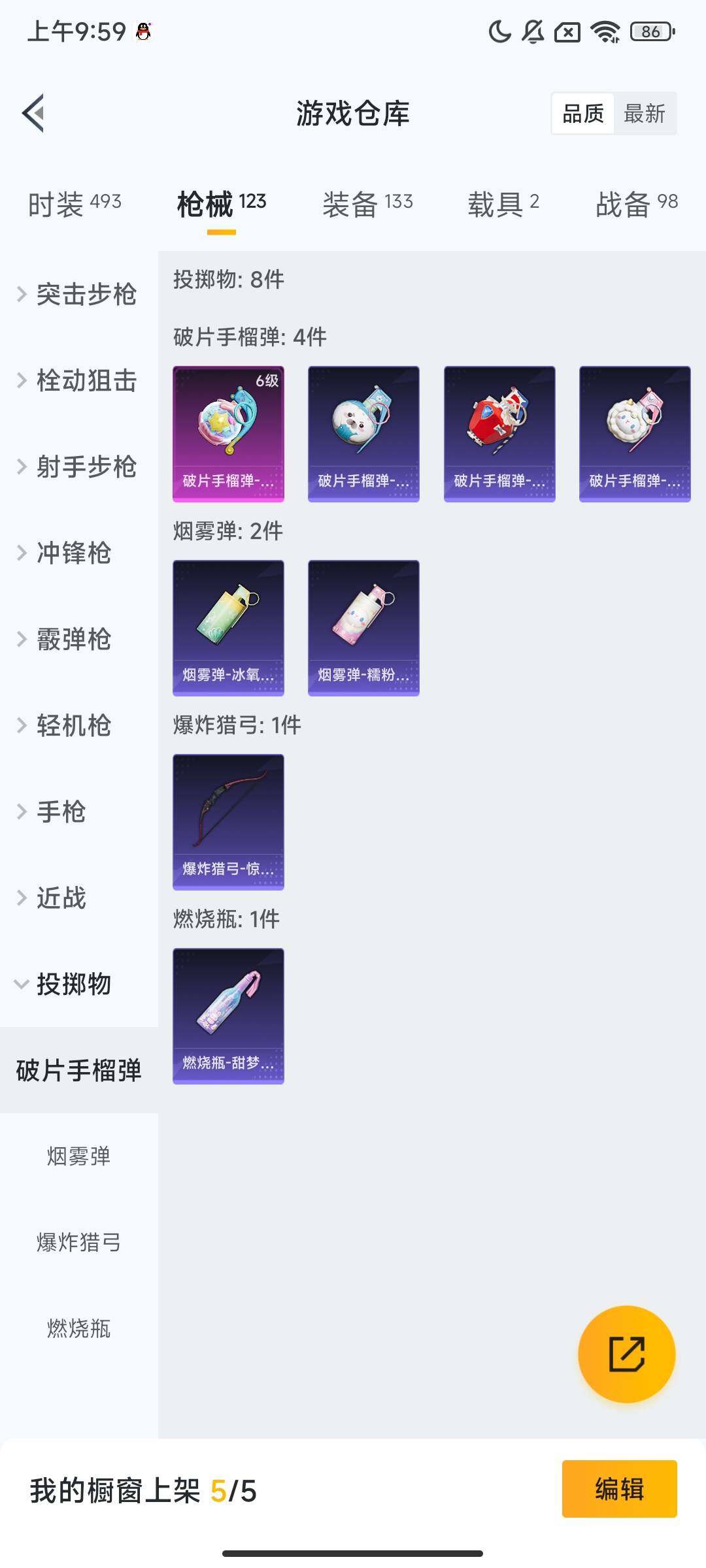Tap 编辑 to edit the showcase
This screenshot has height=1568, width=706.
(x=619, y=1489)
